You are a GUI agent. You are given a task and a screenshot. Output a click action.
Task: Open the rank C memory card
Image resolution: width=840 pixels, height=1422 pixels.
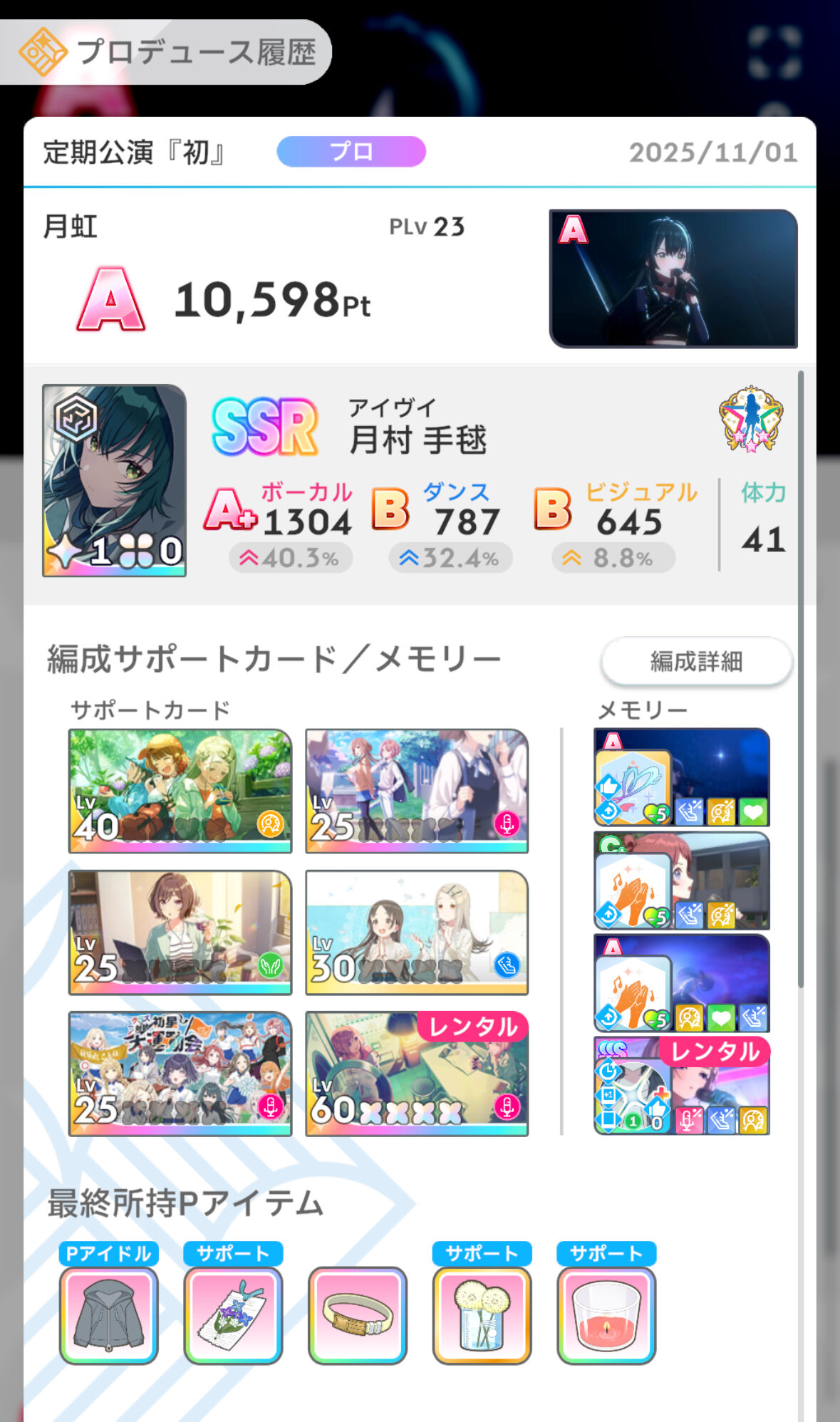[x=682, y=881]
